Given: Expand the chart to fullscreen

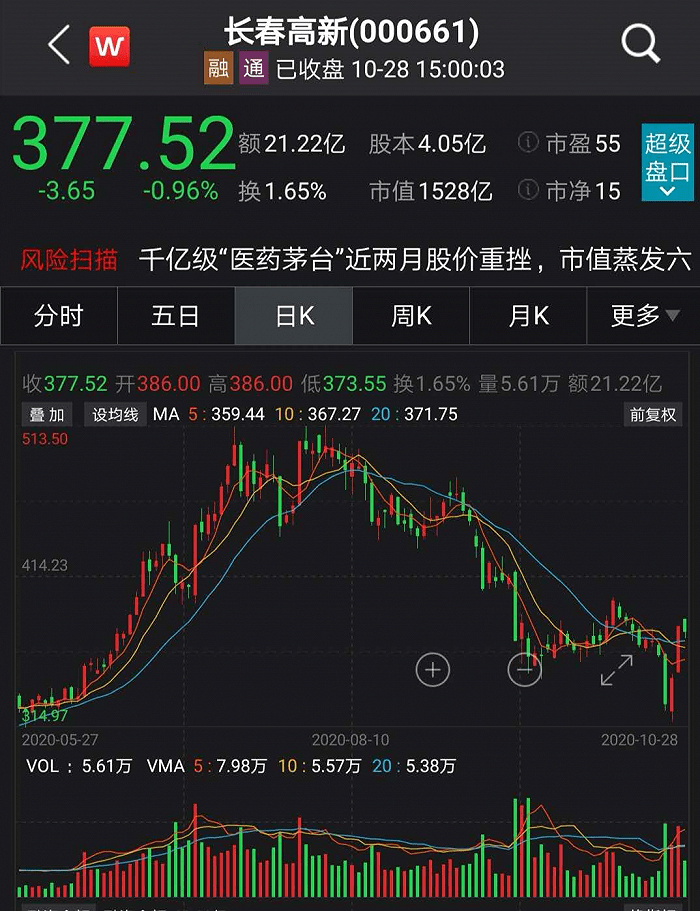Looking at the screenshot, I should pos(616,669).
